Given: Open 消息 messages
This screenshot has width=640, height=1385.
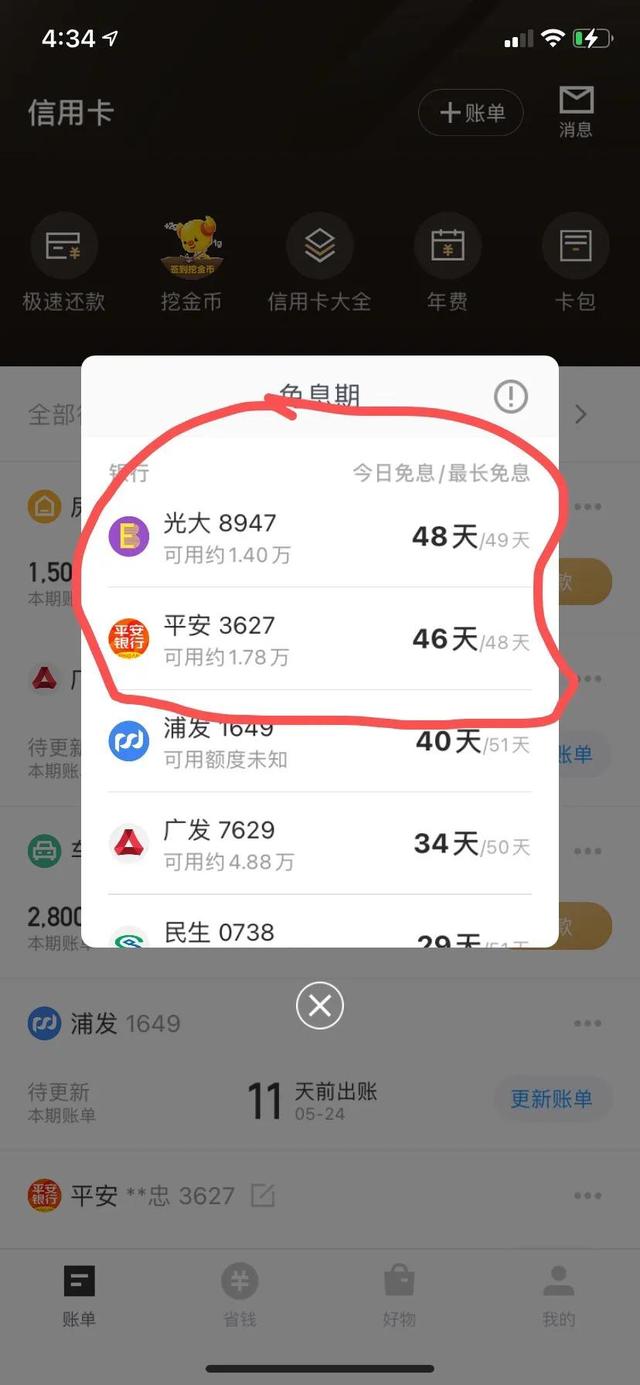Looking at the screenshot, I should tap(575, 111).
